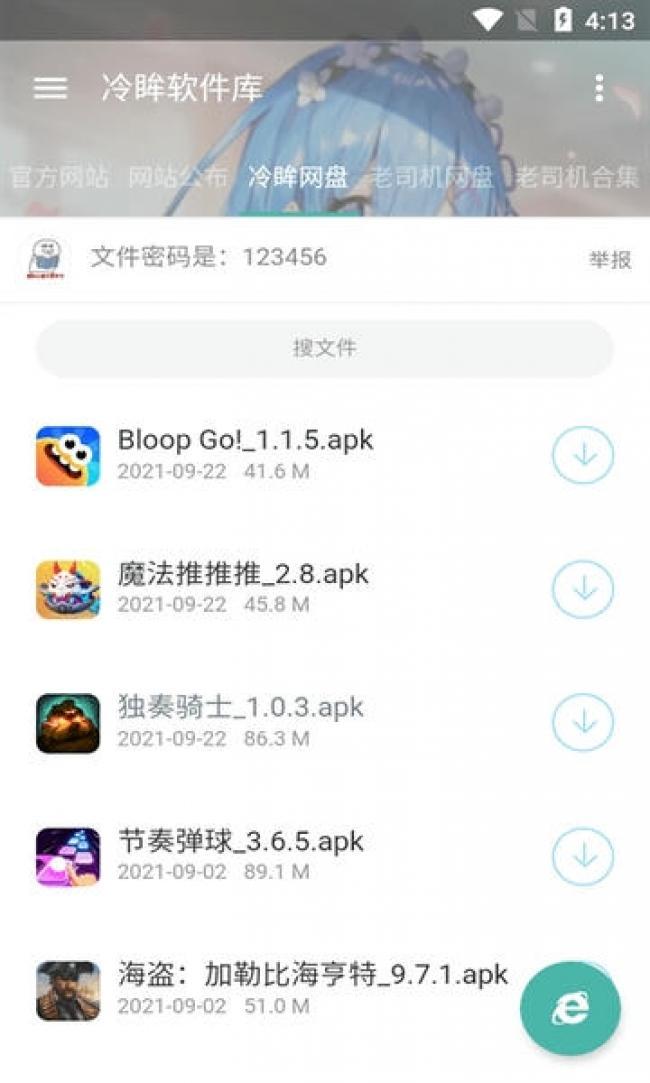Switch to the 官方网站 tab
This screenshot has width=650, height=1083.
[x=59, y=178]
